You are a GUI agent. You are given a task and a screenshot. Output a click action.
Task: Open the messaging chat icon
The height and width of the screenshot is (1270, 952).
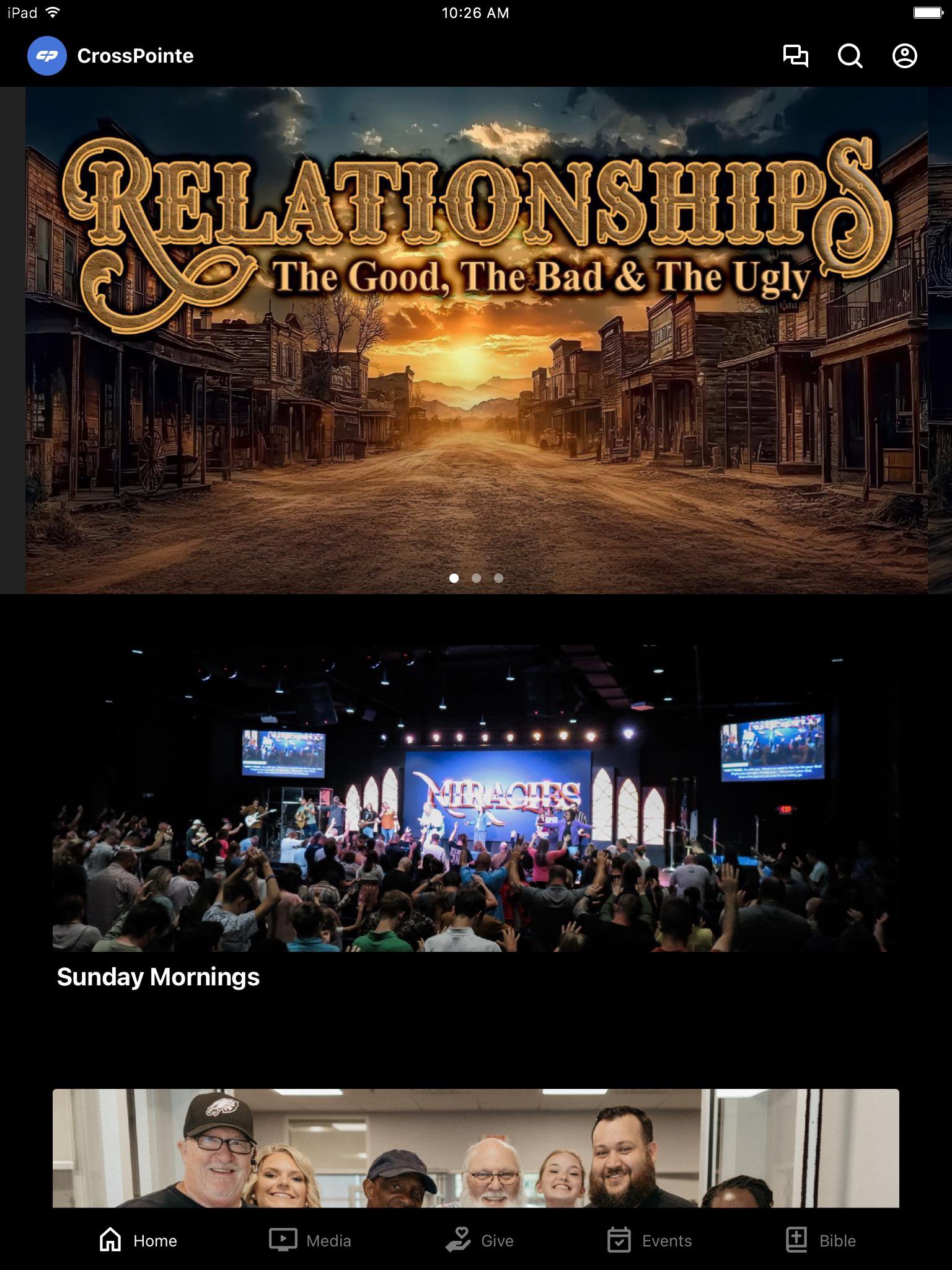795,56
